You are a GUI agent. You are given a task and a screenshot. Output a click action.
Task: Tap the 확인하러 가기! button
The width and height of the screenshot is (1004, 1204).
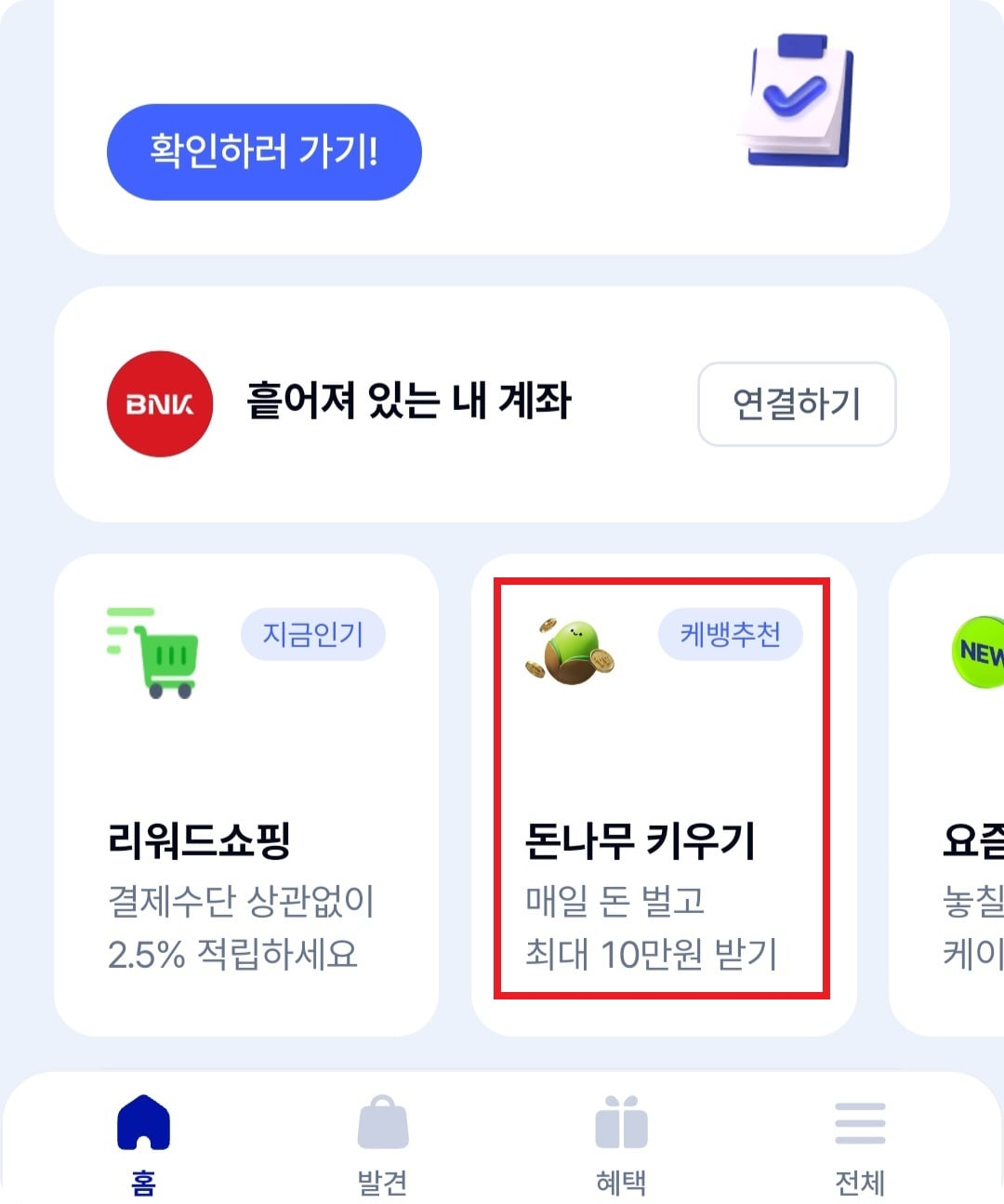click(264, 152)
